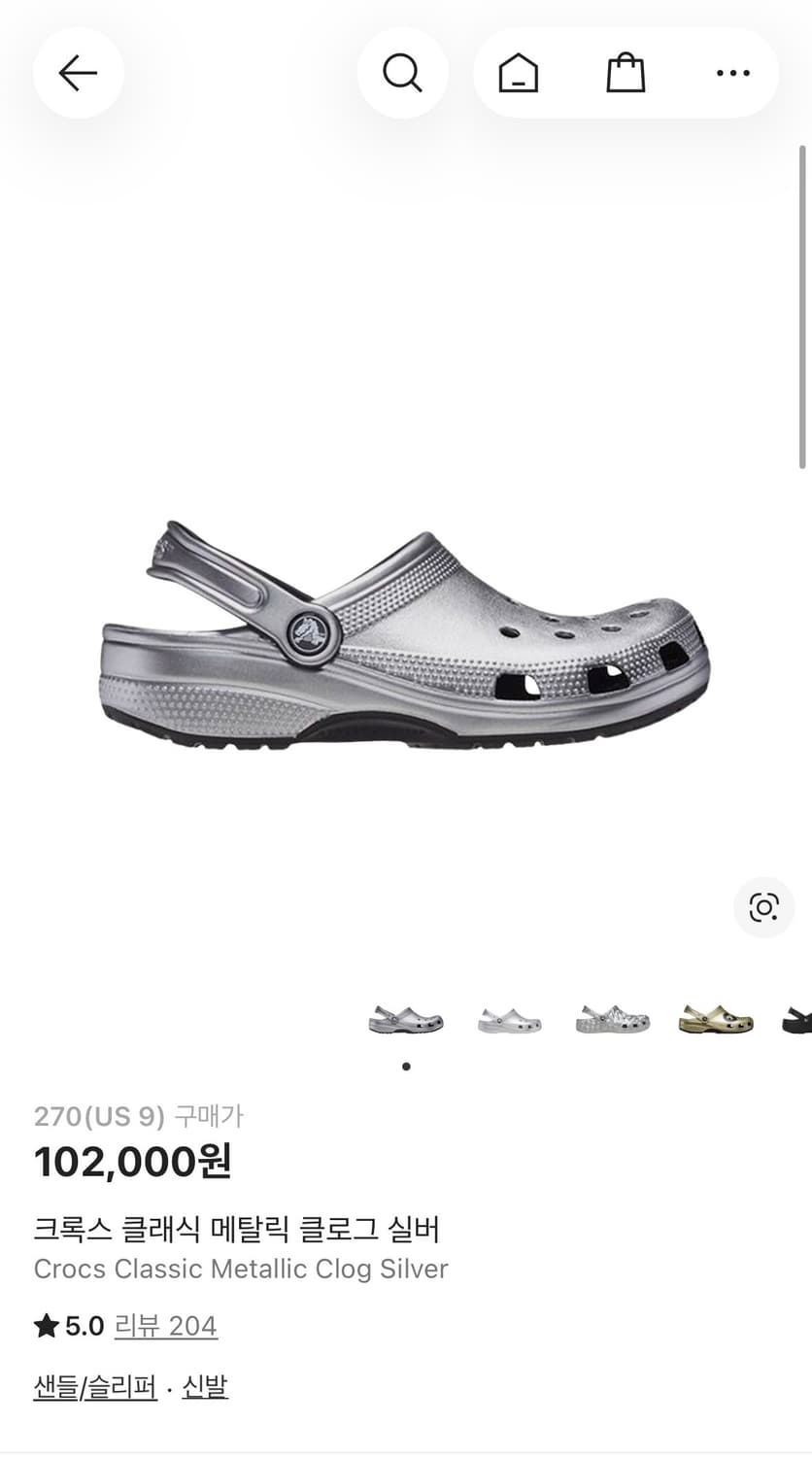Select the silver Crocs thumbnail
Viewport: 812px width, 1457px height.
click(x=406, y=1018)
